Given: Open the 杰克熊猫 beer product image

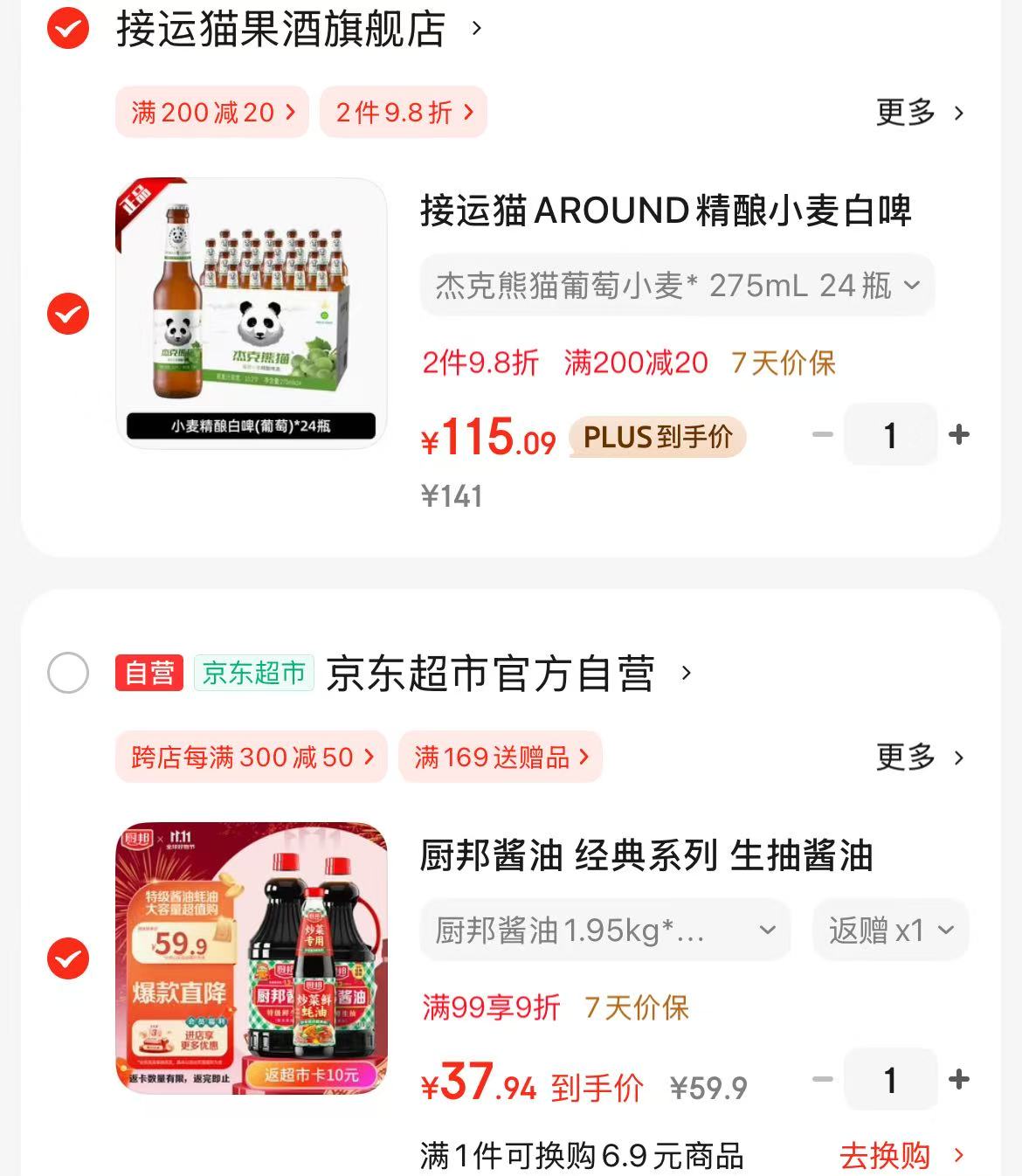Looking at the screenshot, I should click(252, 314).
